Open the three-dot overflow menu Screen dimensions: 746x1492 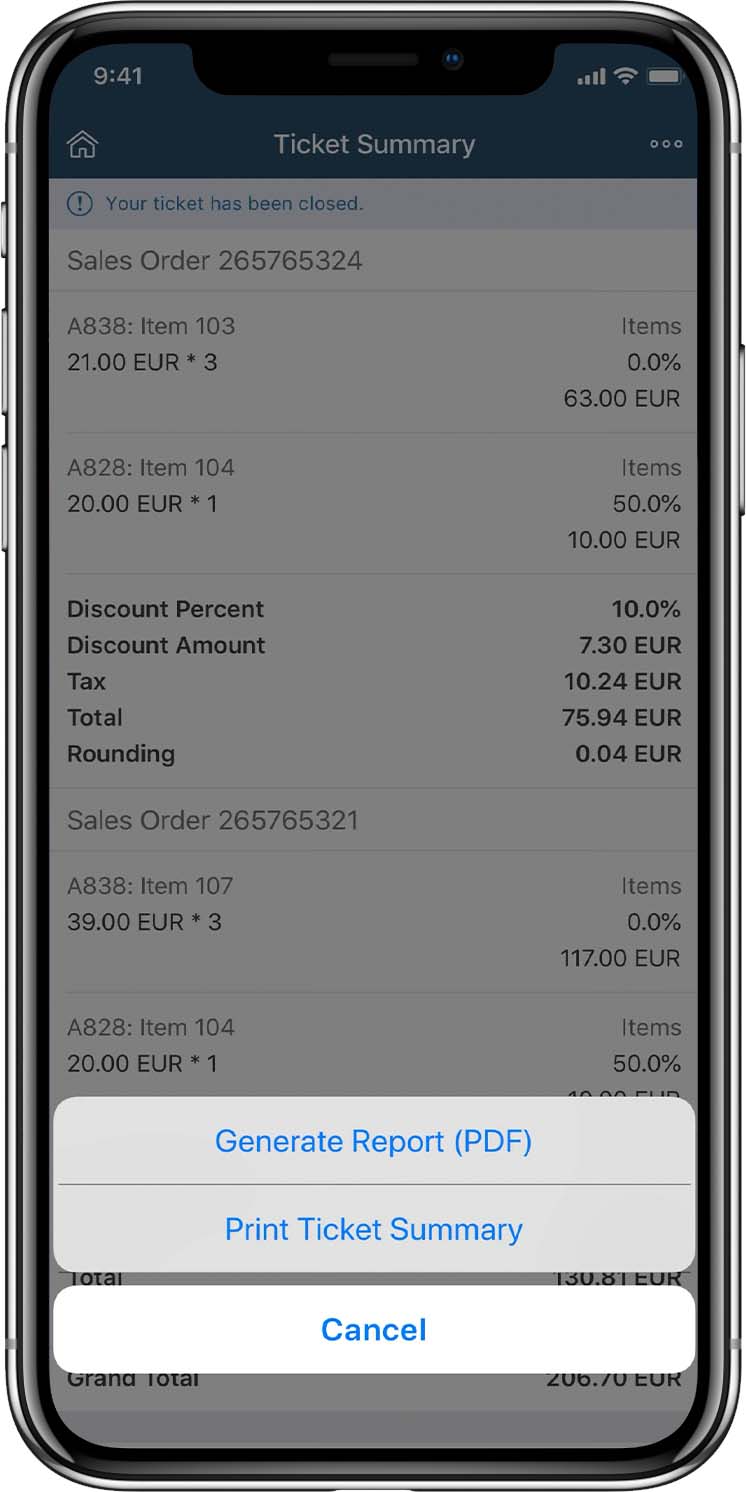666,144
